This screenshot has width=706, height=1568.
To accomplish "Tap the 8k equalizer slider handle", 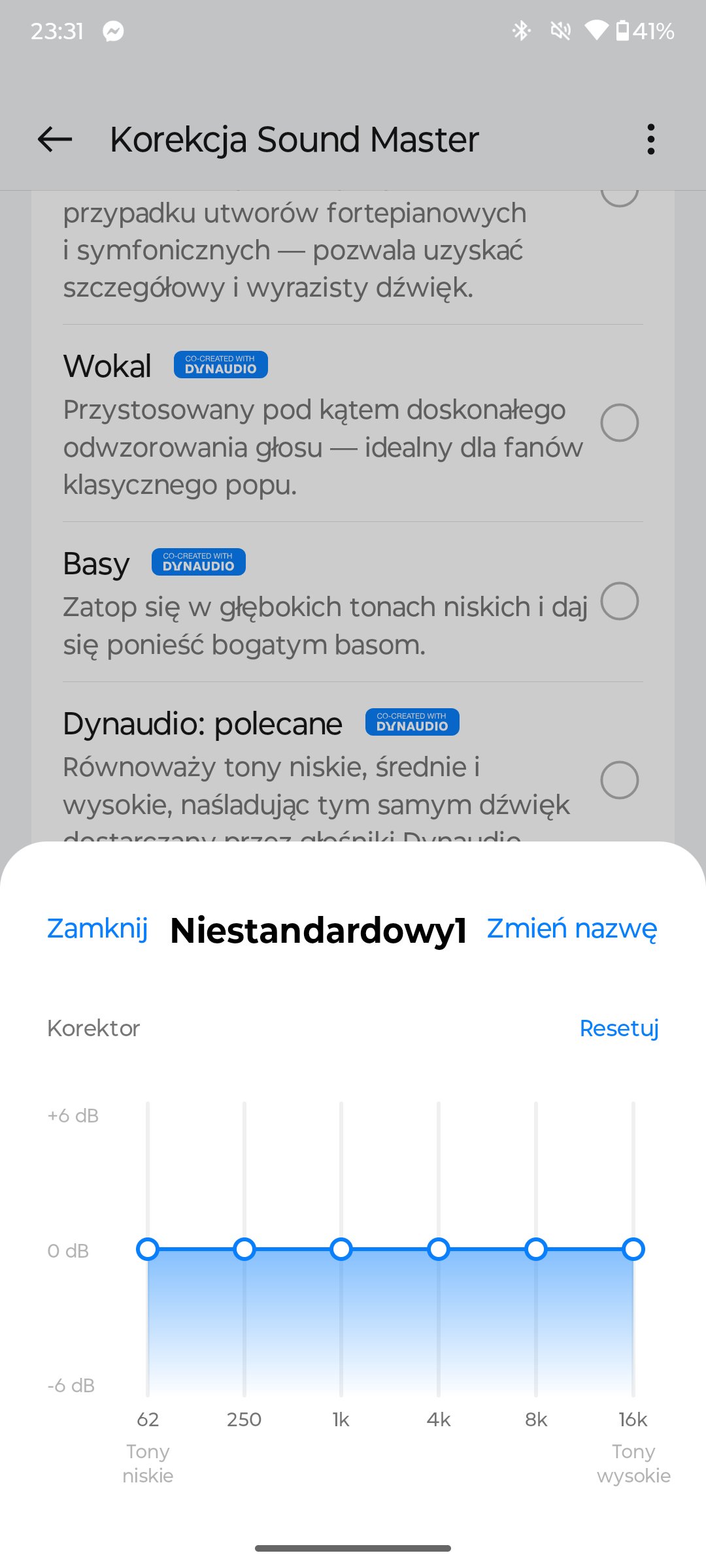I will 536,1249.
